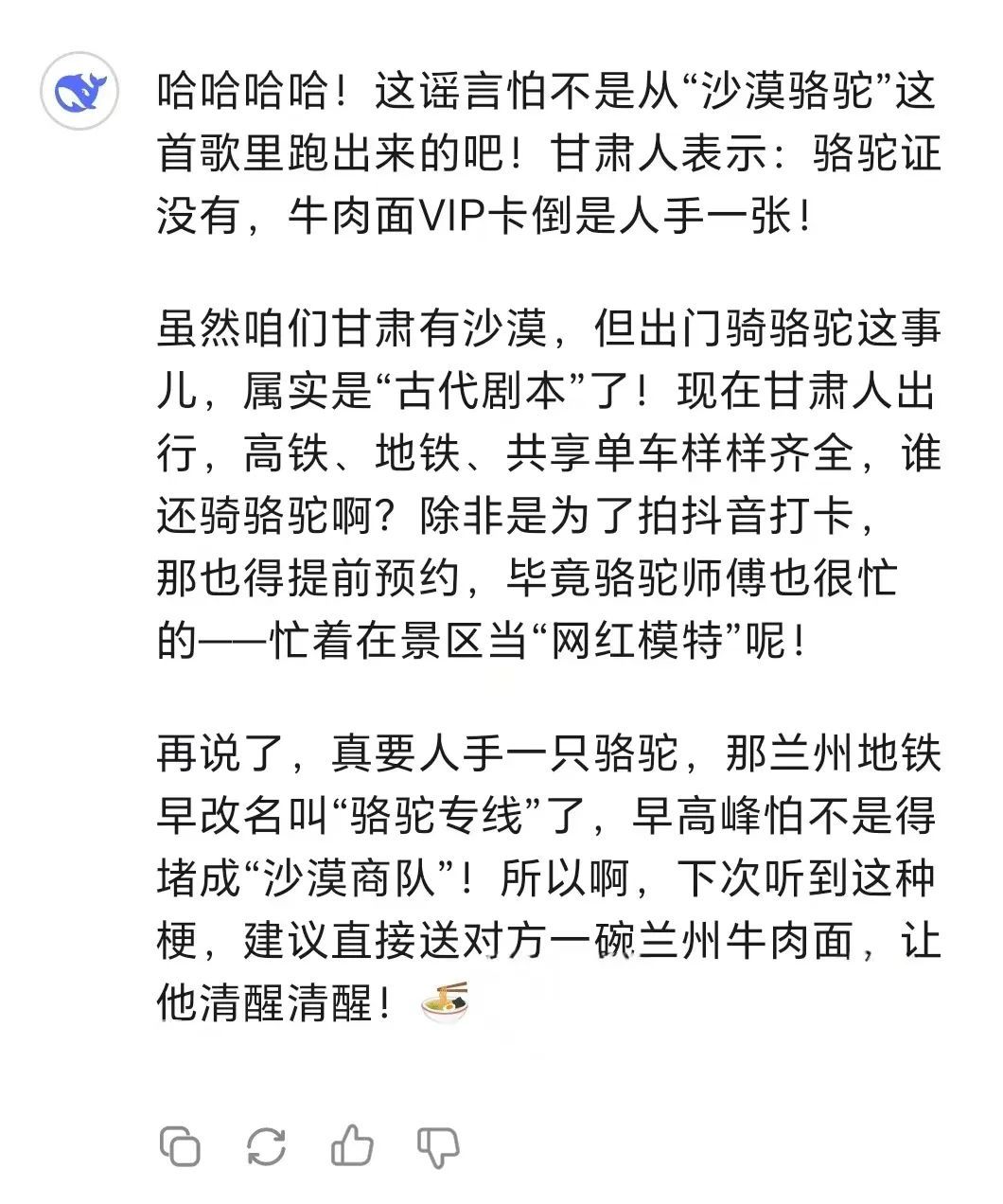Give the response a thumbs down
Image resolution: width=1003 pixels, height=1204 pixels.
pyautogui.click(x=438, y=1147)
